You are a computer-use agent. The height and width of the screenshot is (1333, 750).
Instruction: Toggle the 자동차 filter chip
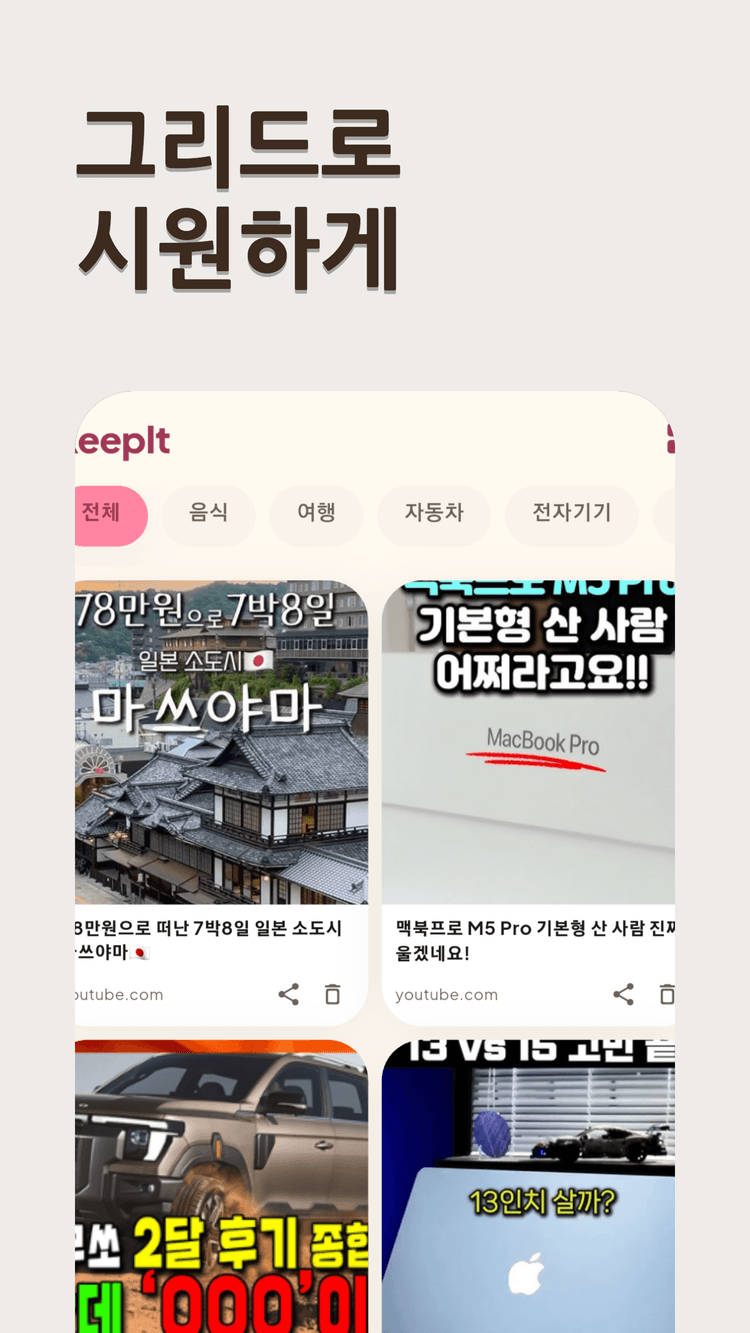click(434, 514)
